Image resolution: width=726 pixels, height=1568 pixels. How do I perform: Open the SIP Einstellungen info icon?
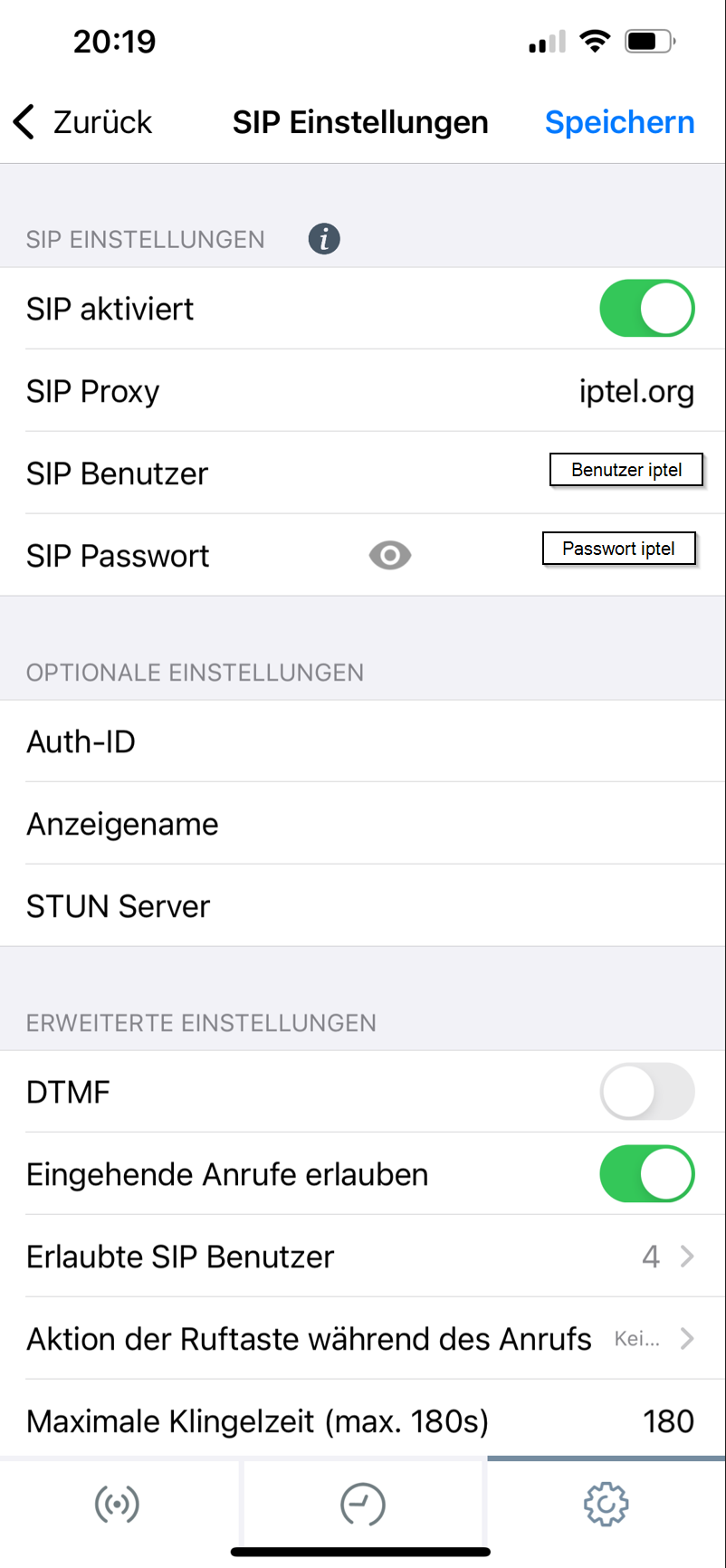click(x=324, y=239)
